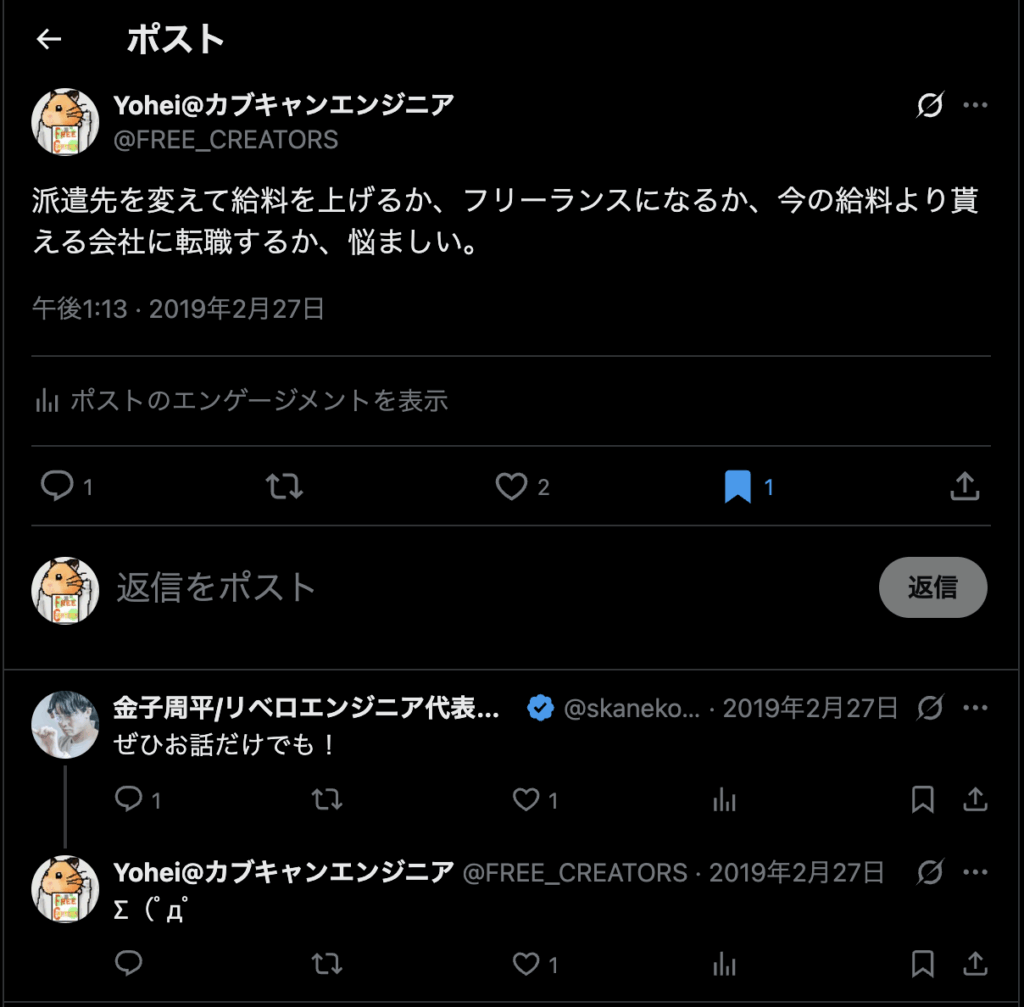Share the Σ（ﾟдﾟ reply

click(975, 964)
